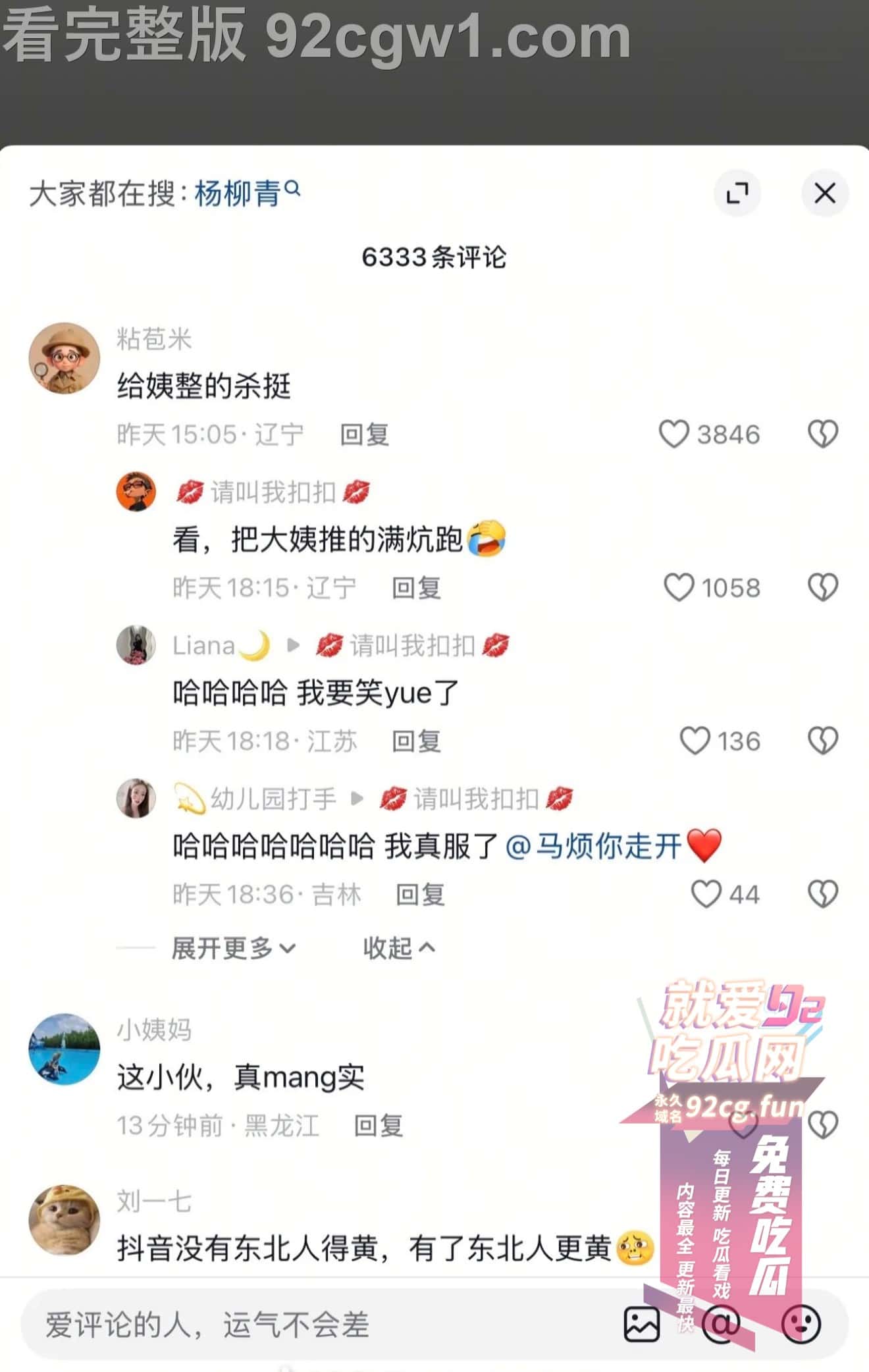869x1372 pixels.
Task: Attach an image to the comment
Action: (x=641, y=1325)
